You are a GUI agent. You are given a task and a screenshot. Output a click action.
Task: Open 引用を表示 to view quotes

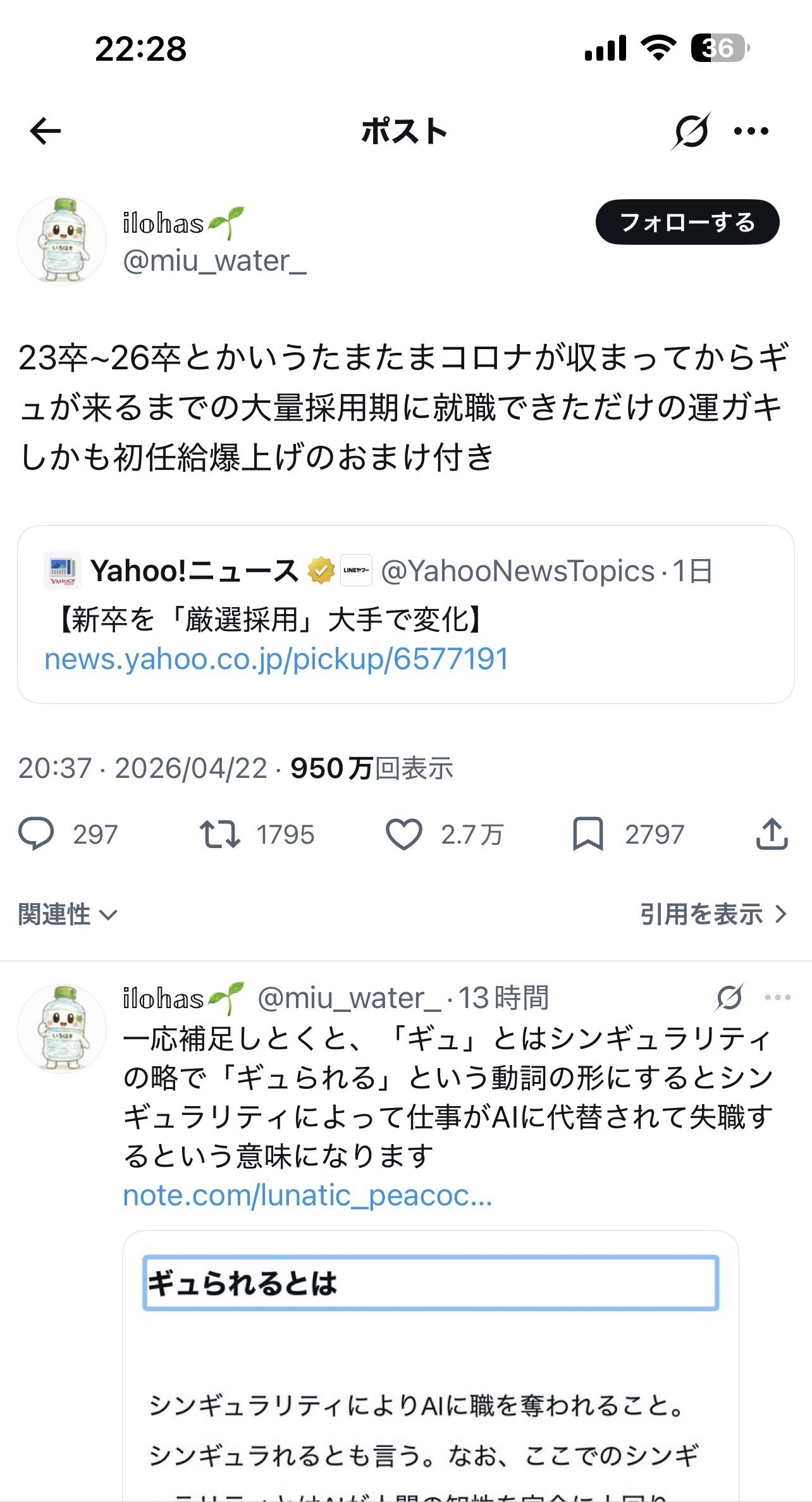point(713,914)
